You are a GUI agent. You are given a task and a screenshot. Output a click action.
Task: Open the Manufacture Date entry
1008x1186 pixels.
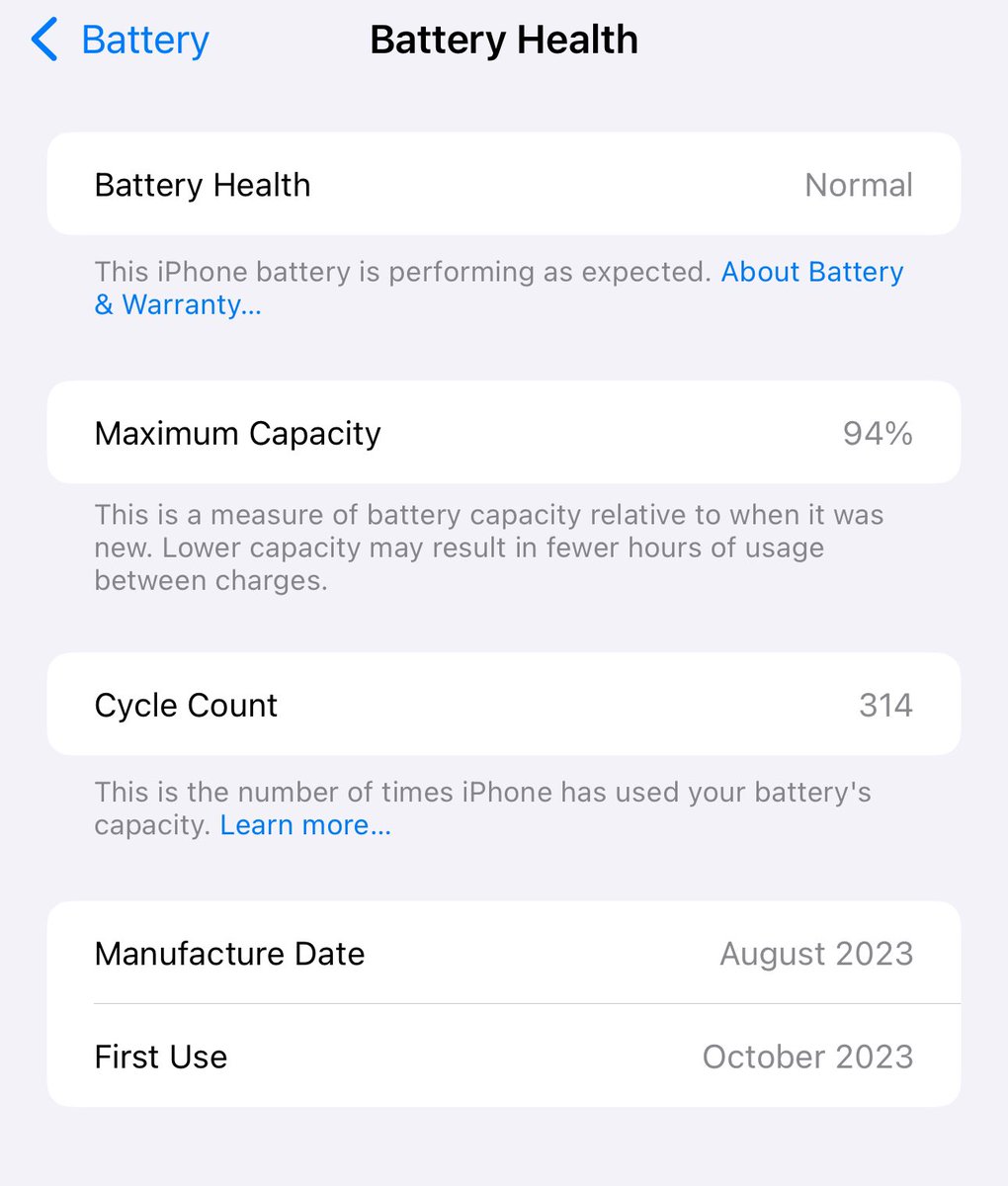click(x=504, y=953)
